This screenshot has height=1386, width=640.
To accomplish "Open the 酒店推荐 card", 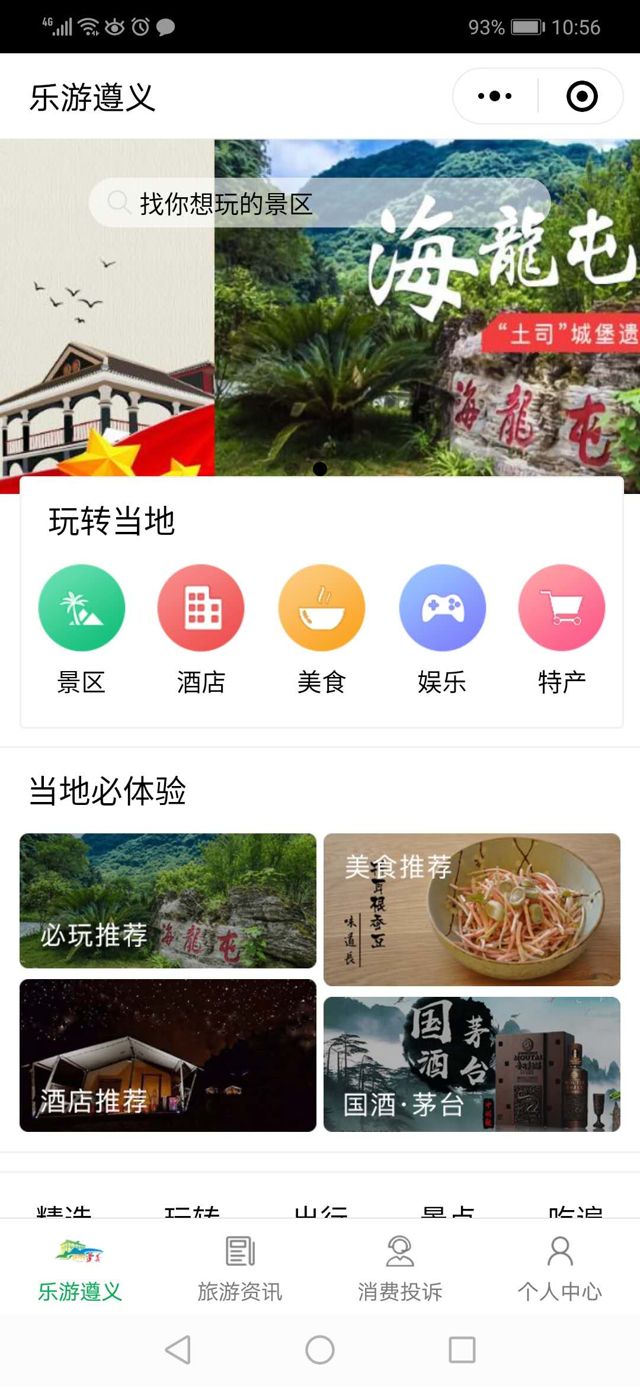I will [x=168, y=1055].
